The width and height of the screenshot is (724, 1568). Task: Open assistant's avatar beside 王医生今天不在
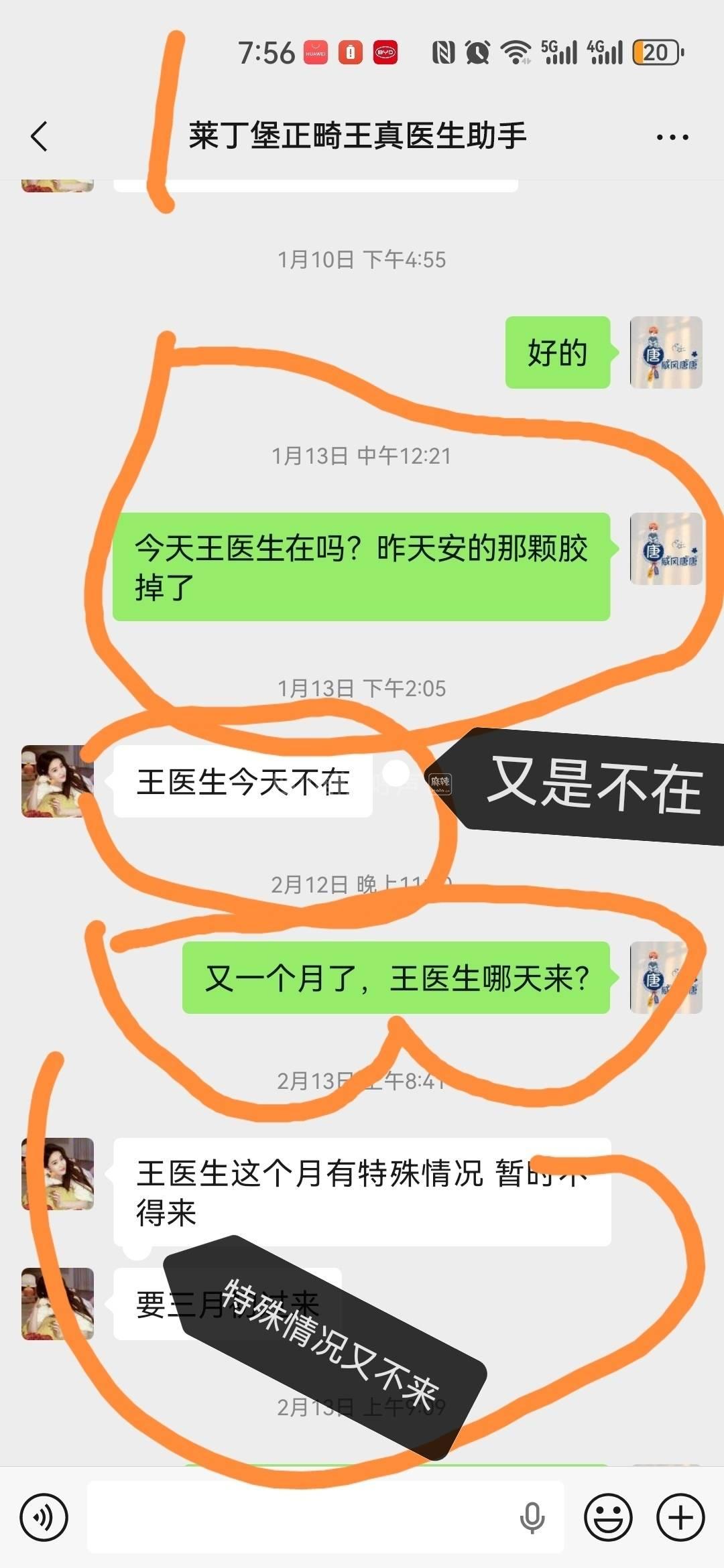coord(58,781)
